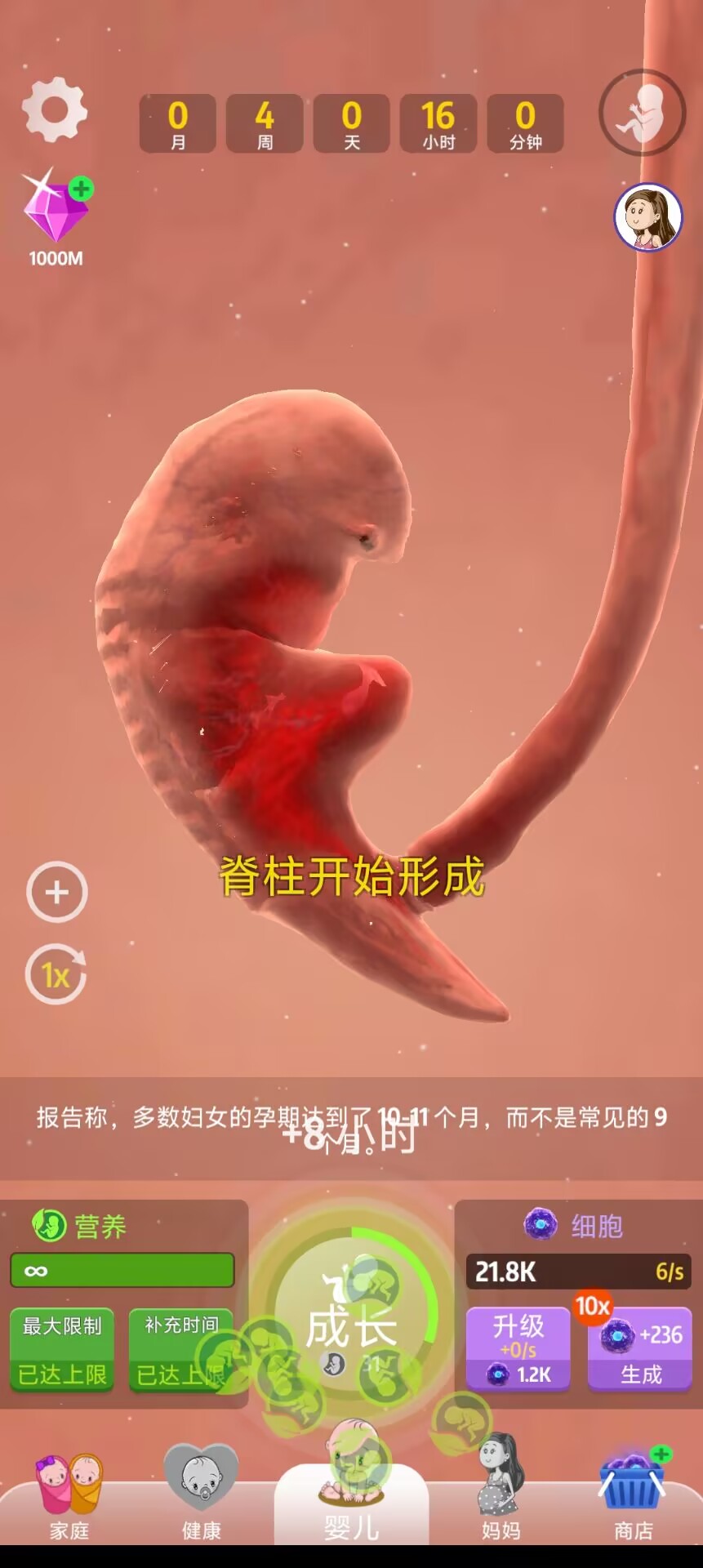
Task: Change the 1x speed setting
Action: 56,974
